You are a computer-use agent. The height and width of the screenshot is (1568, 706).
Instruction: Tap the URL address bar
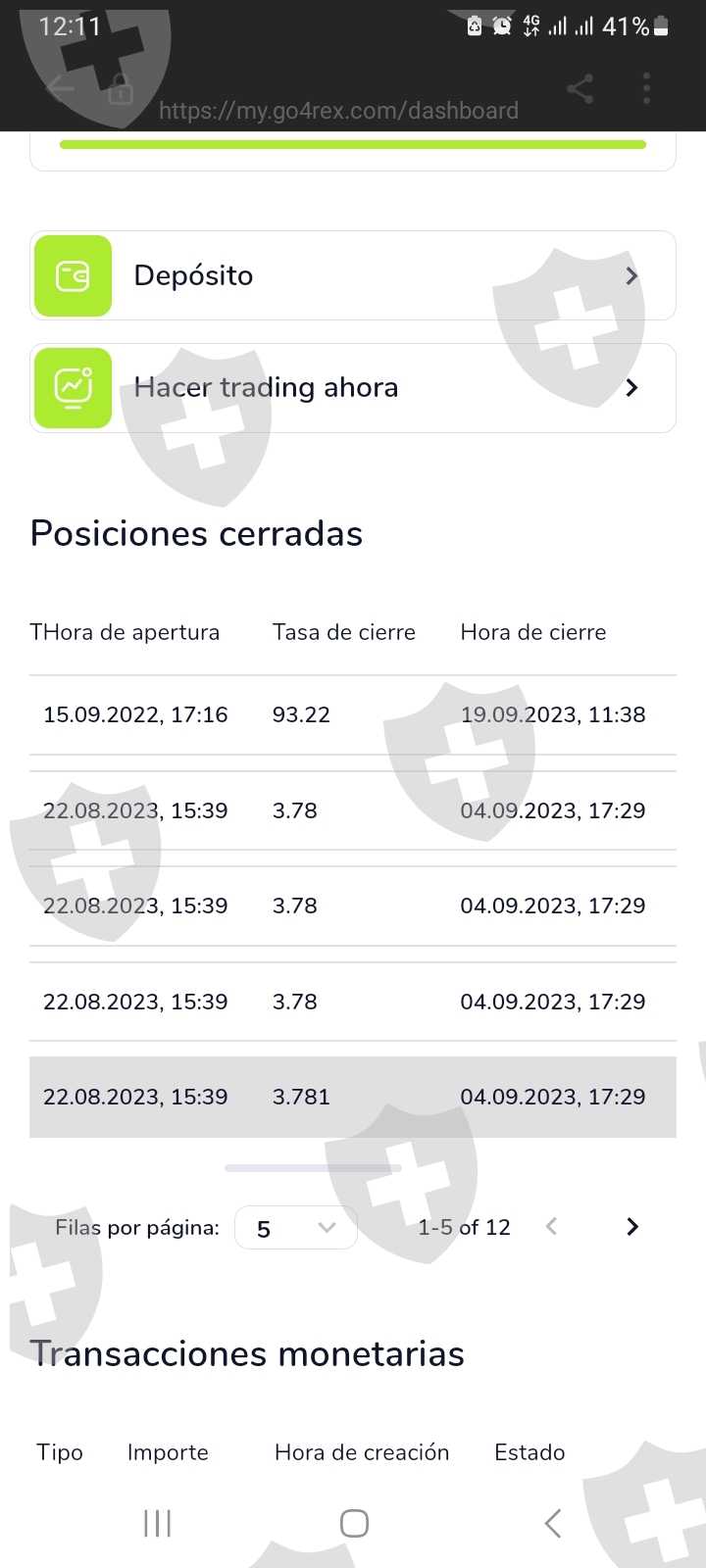pyautogui.click(x=338, y=111)
